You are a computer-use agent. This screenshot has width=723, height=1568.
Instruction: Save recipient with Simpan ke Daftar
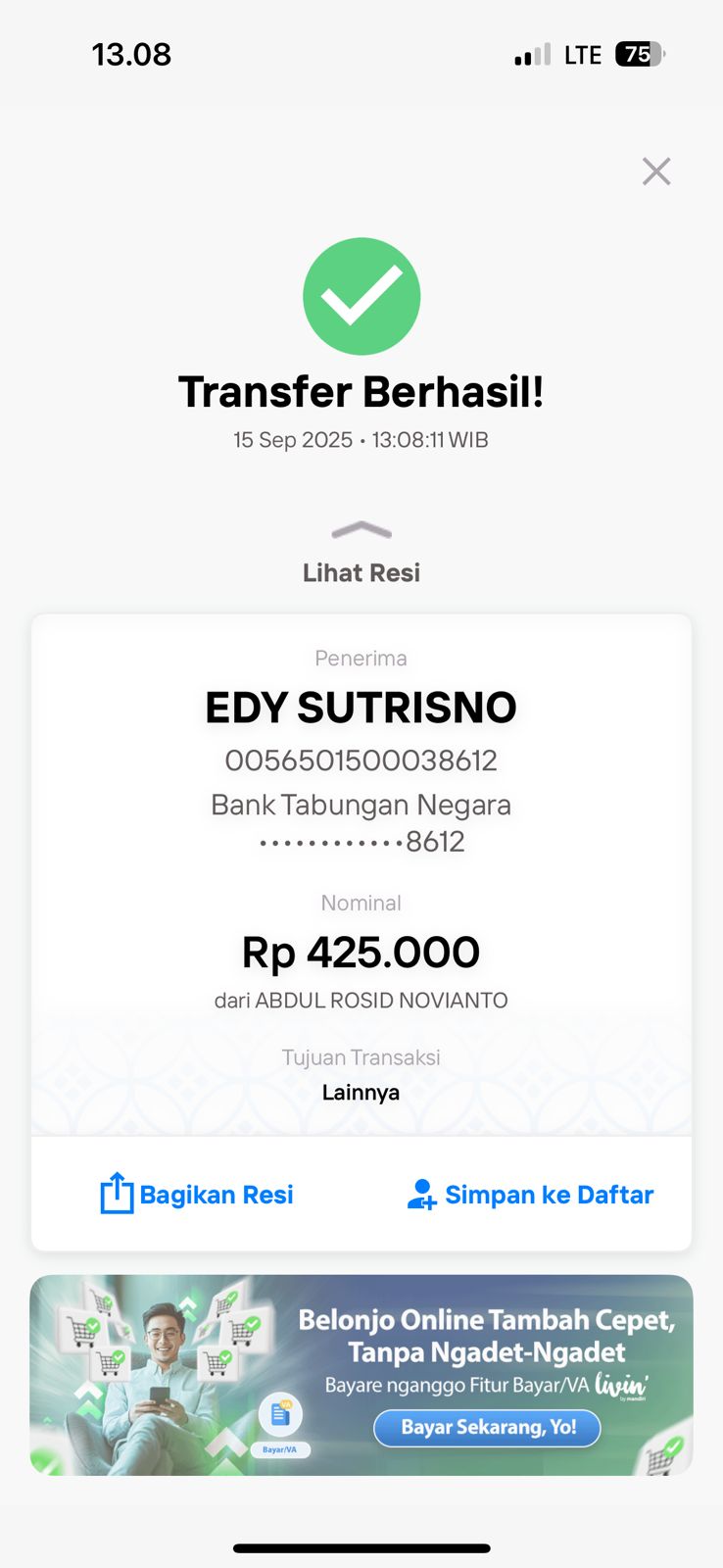pos(530,1194)
